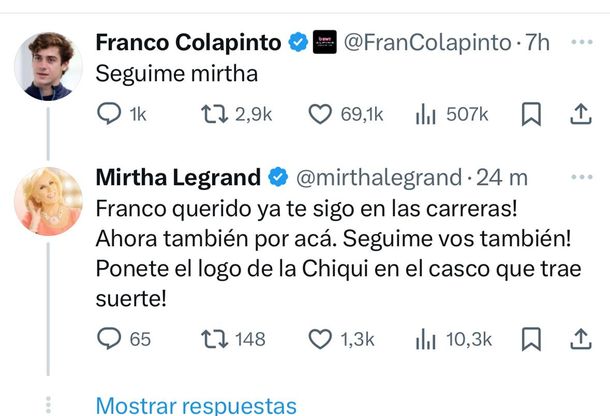This screenshot has height=416, width=610.
Task: View analytics of Franco Colapinto's tweet
Action: click(427, 115)
